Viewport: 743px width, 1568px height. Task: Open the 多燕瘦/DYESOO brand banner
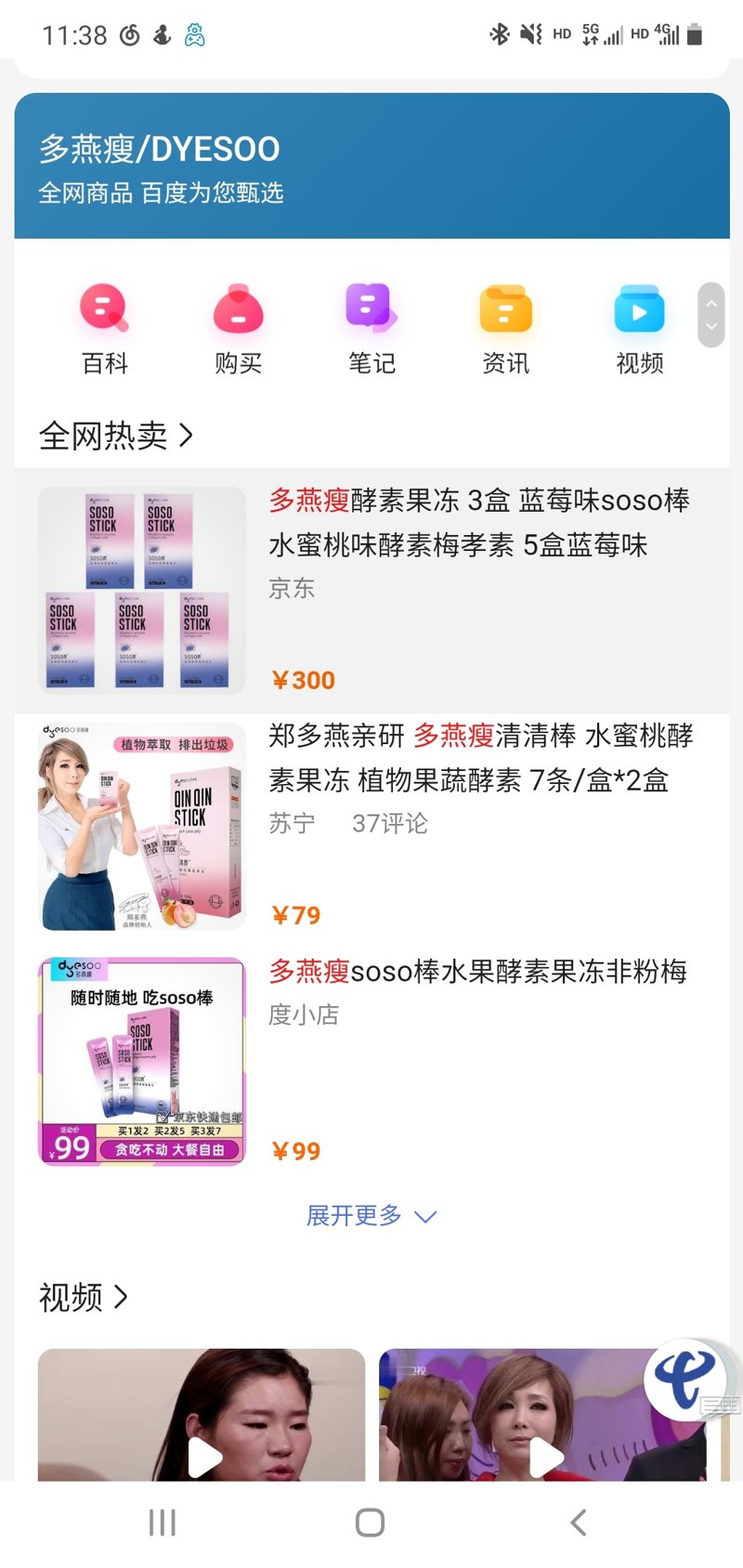pos(371,166)
